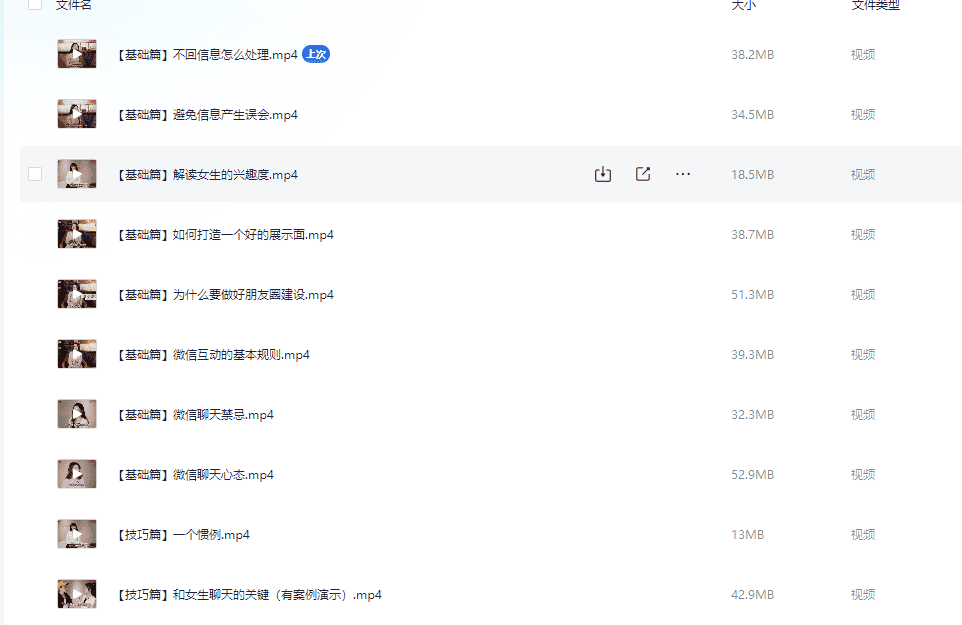The height and width of the screenshot is (625, 962).
Task: Toggle the select-all checkbox beside 文件名
Action: pos(35,4)
